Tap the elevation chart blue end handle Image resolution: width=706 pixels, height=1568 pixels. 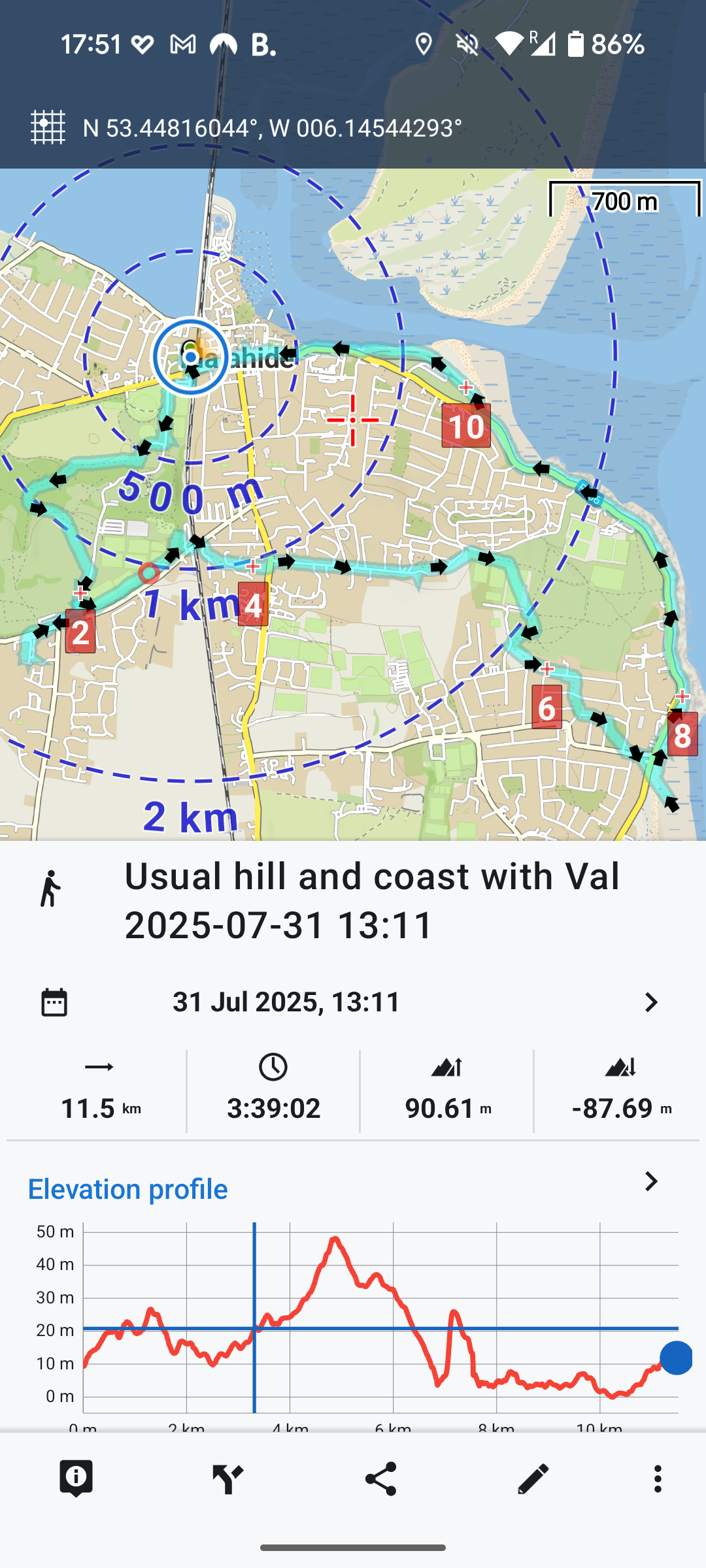point(676,1358)
